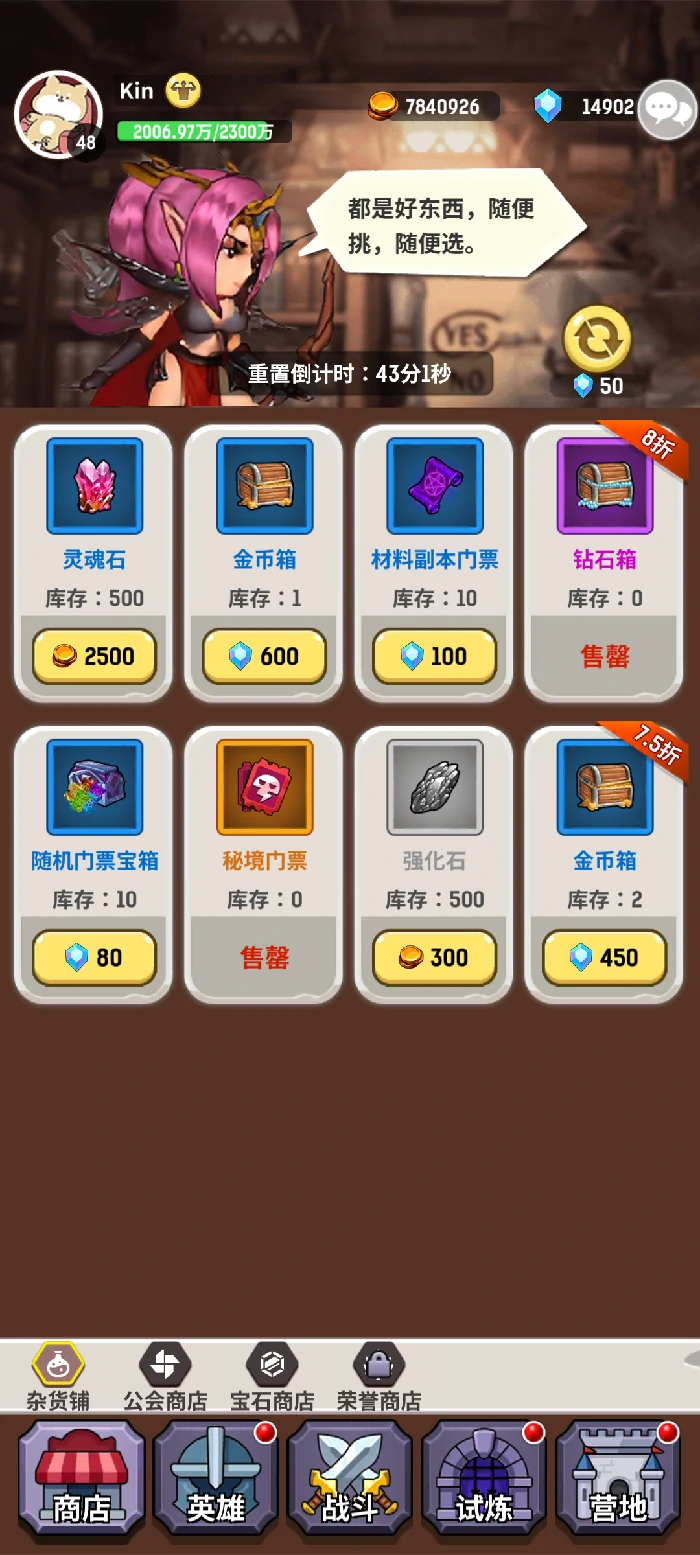700x1555 pixels.
Task: Refresh shop items for 50 gems
Action: (x=597, y=340)
